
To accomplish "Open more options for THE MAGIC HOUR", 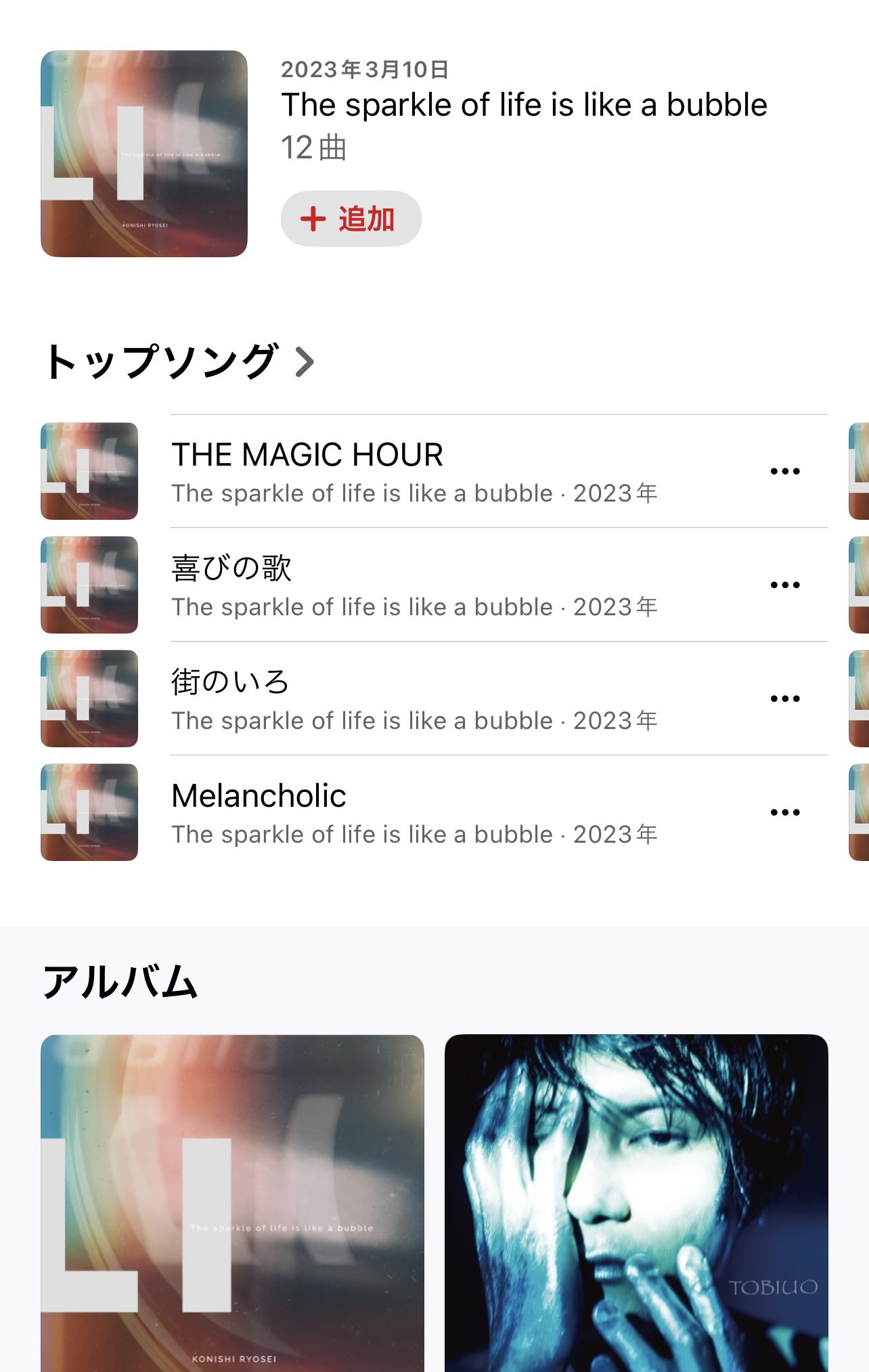I will (785, 471).
